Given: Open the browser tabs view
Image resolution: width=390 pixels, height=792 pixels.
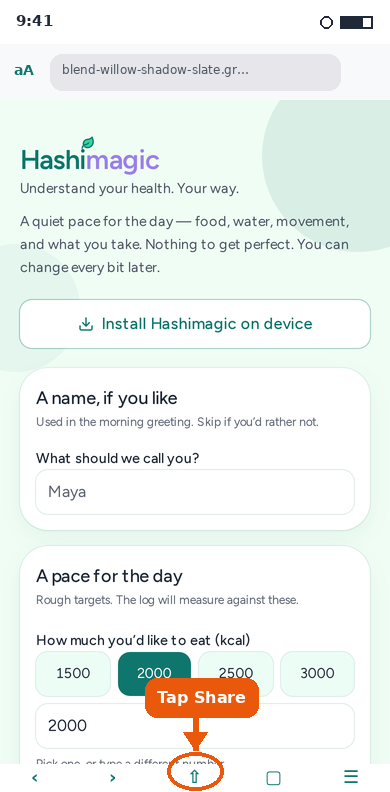Looking at the screenshot, I should point(273,777).
